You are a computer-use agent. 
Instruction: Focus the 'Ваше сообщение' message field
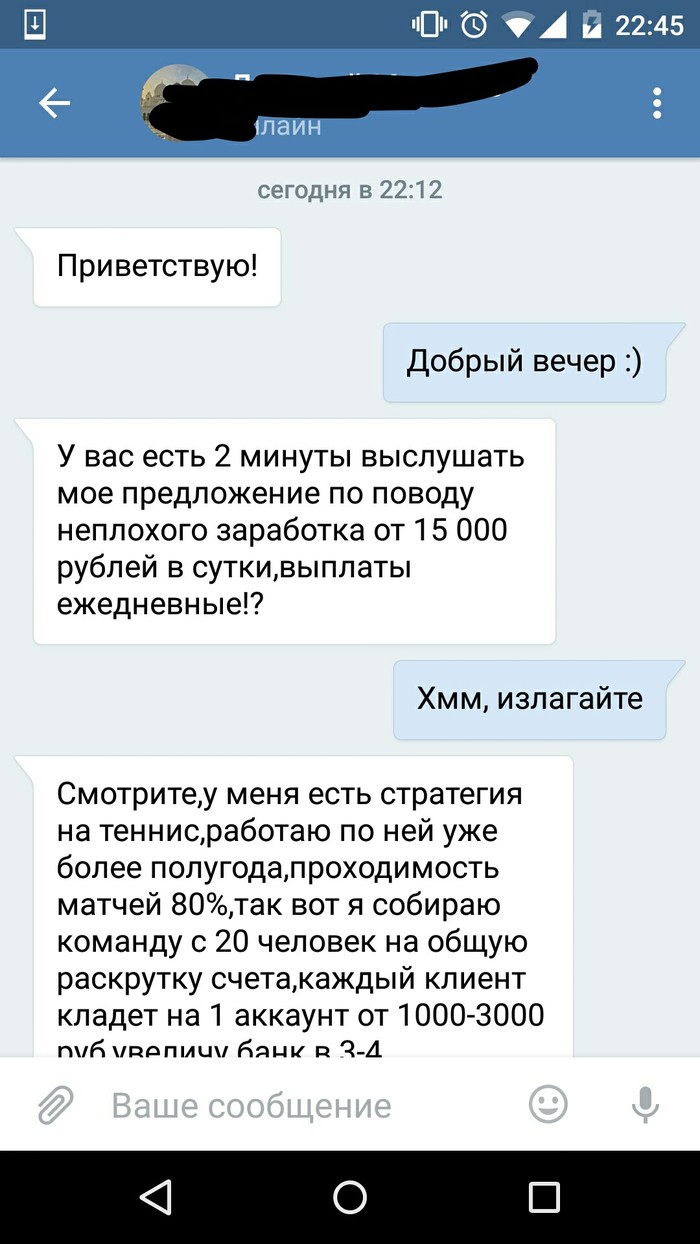coord(300,1105)
